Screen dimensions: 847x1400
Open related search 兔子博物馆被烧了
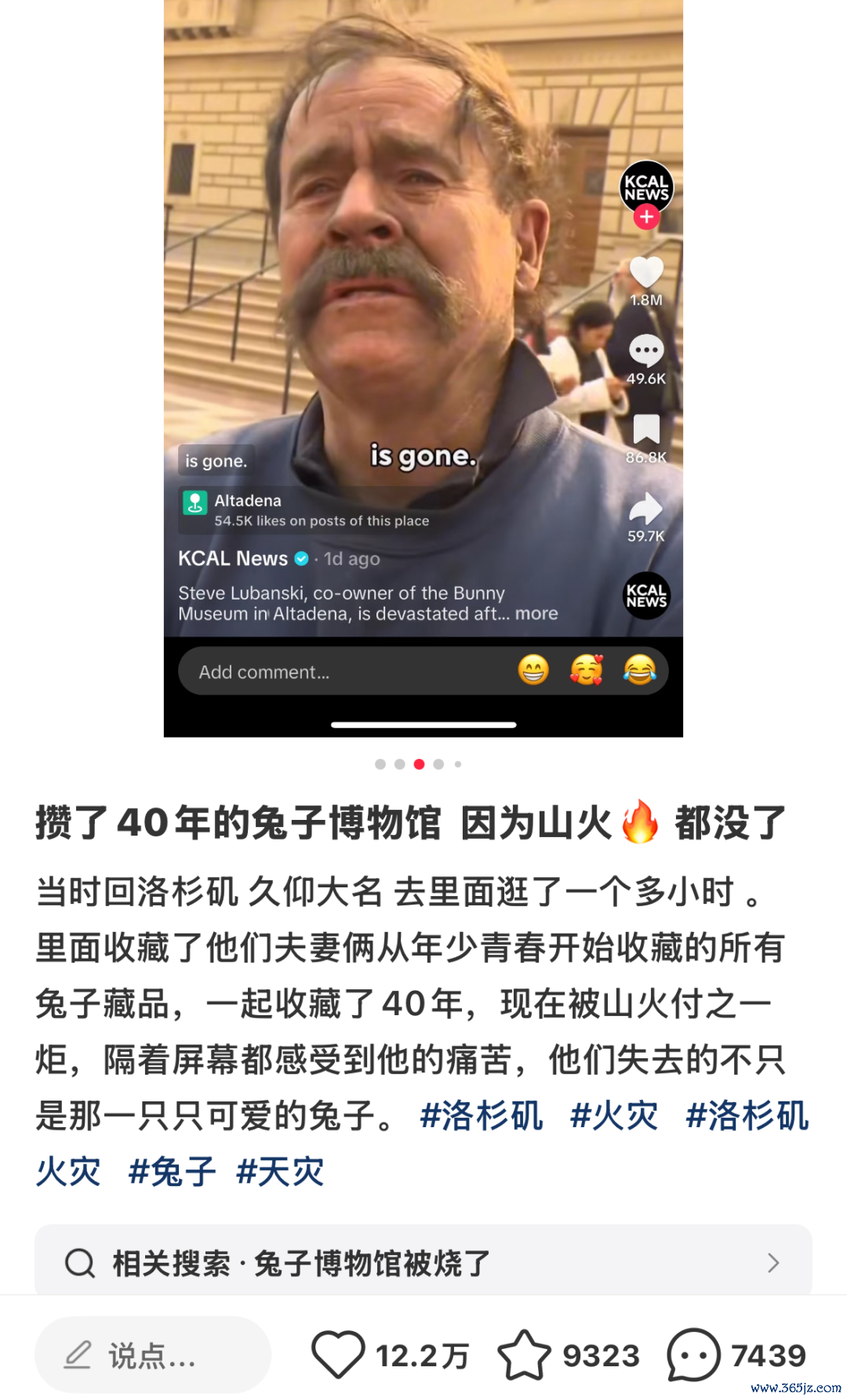pyautogui.click(x=423, y=1263)
